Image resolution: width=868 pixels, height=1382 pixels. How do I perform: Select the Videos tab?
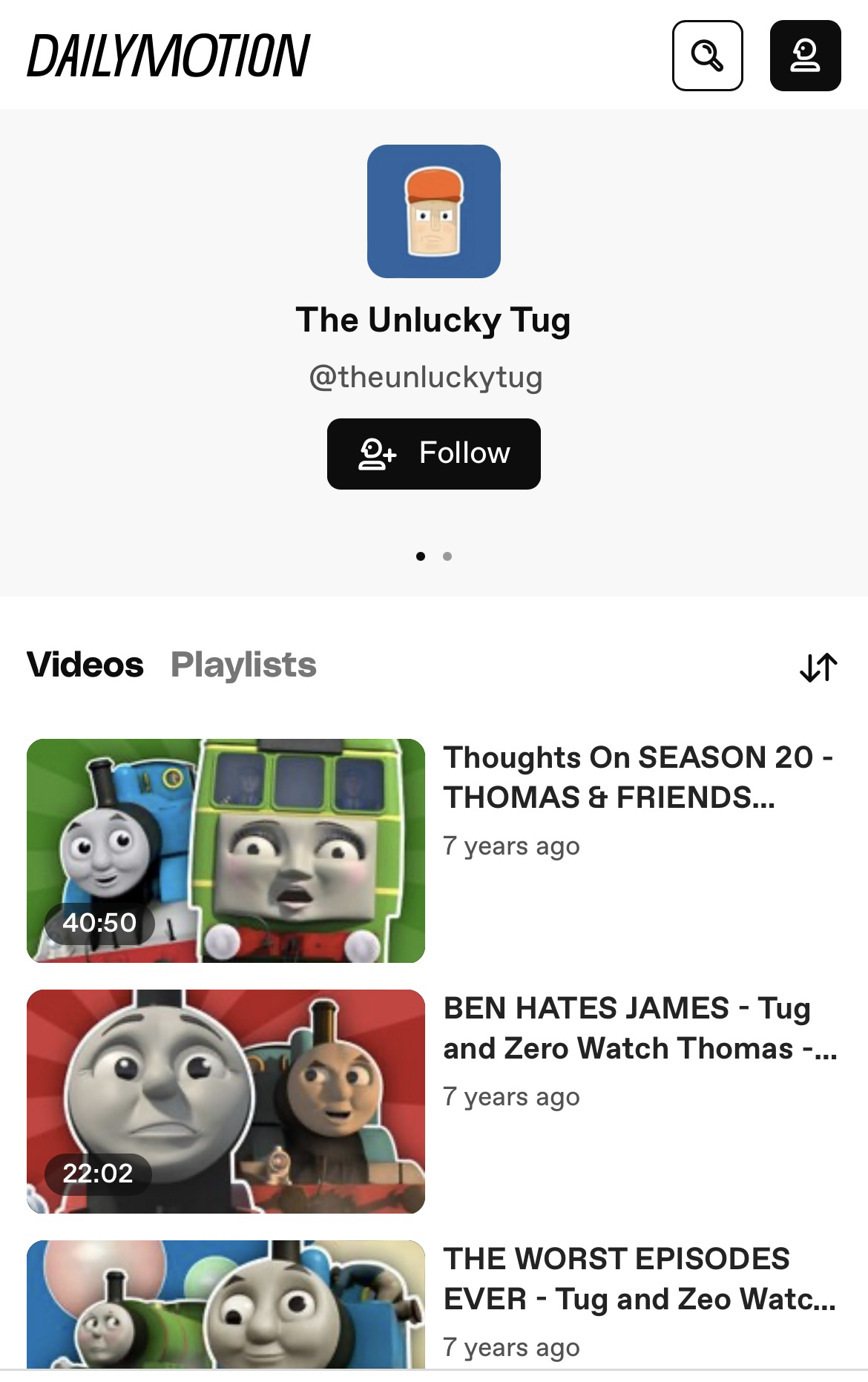[85, 665]
